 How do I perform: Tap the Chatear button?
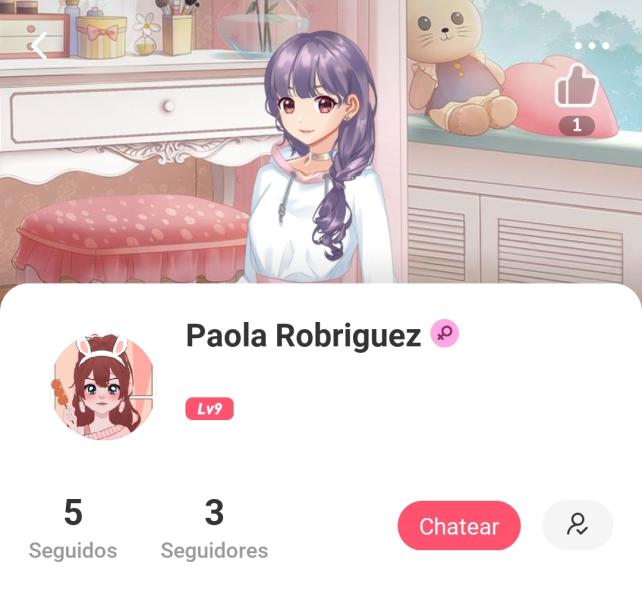(459, 526)
